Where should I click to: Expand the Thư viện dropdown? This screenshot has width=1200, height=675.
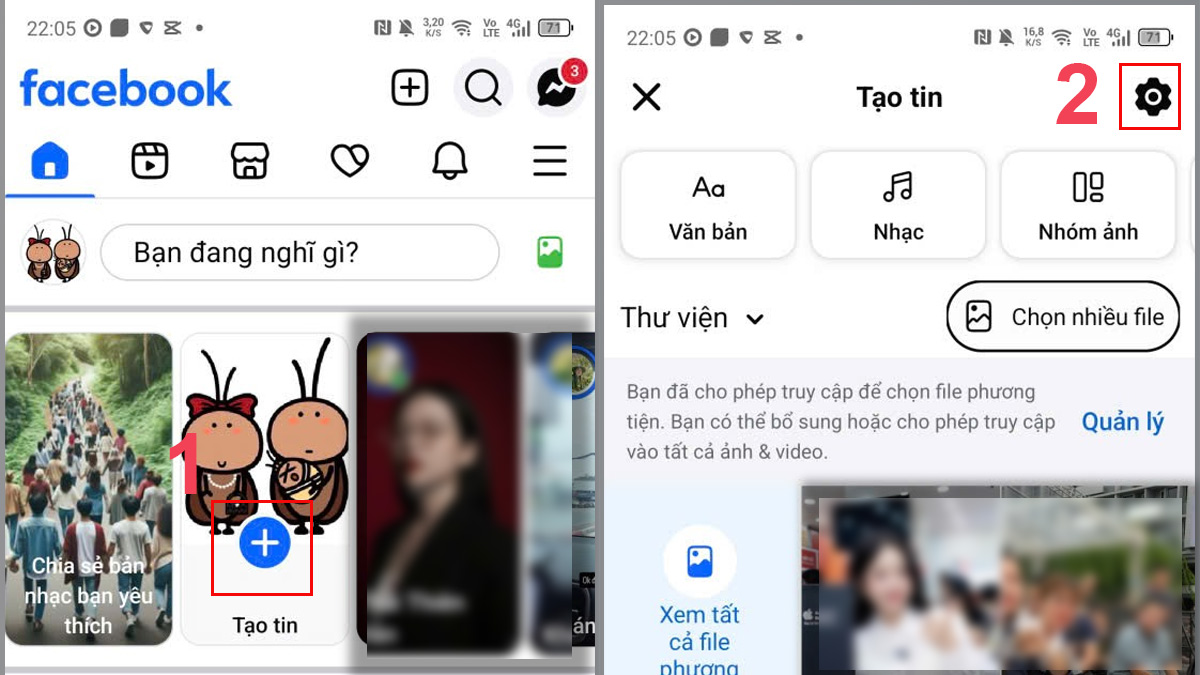pos(692,318)
